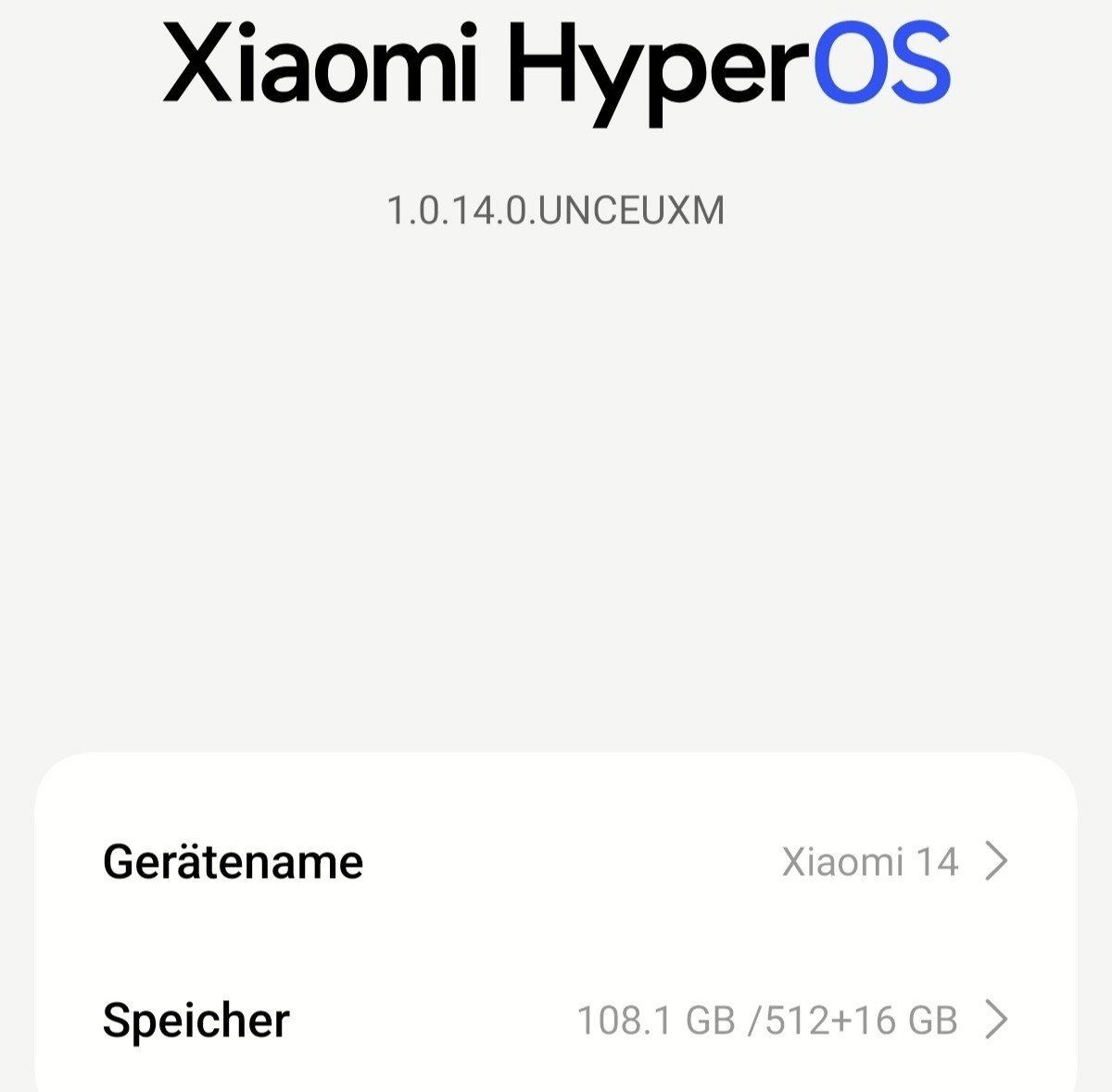Open the Gerätename row
The height and width of the screenshot is (1092, 1112).
[556, 861]
